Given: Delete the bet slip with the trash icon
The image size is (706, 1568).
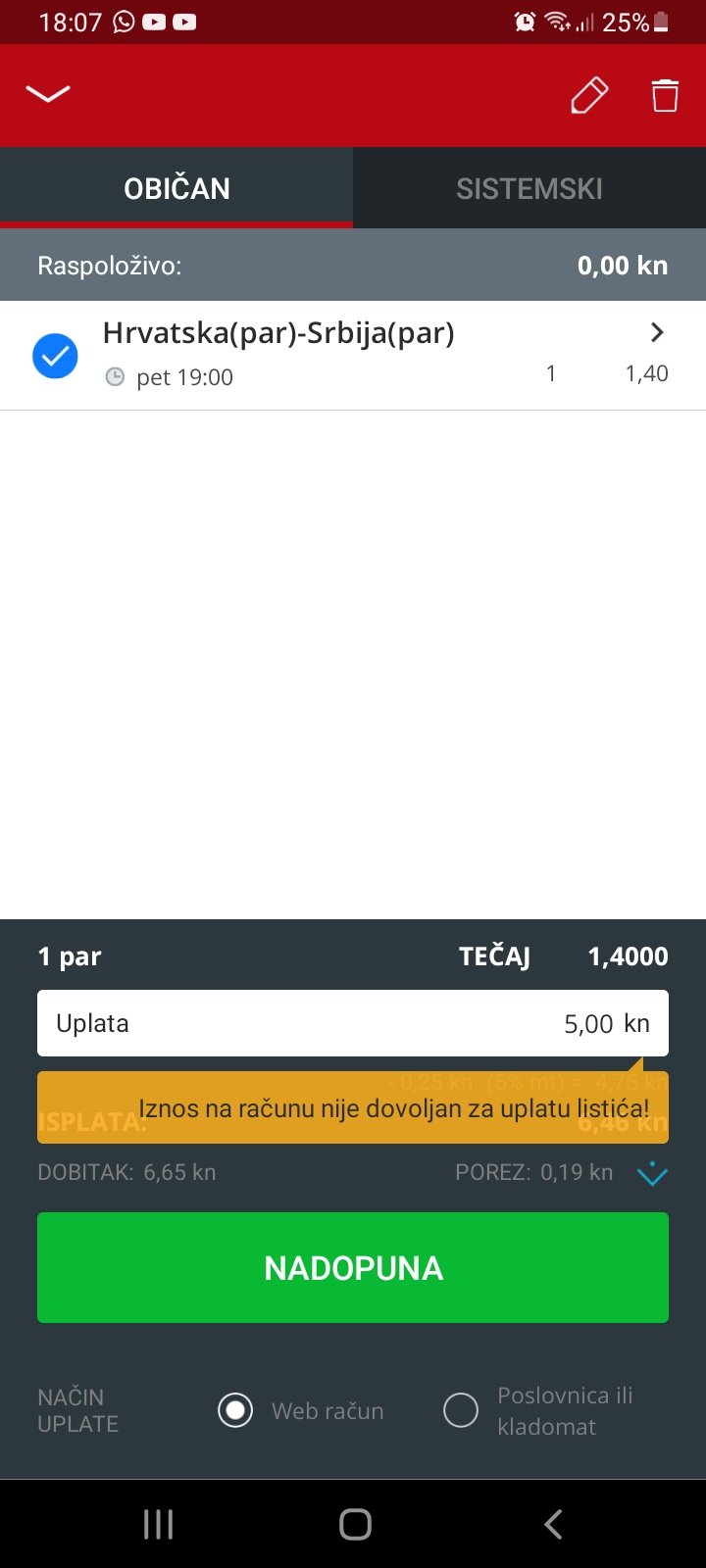Looking at the screenshot, I should click(x=665, y=95).
